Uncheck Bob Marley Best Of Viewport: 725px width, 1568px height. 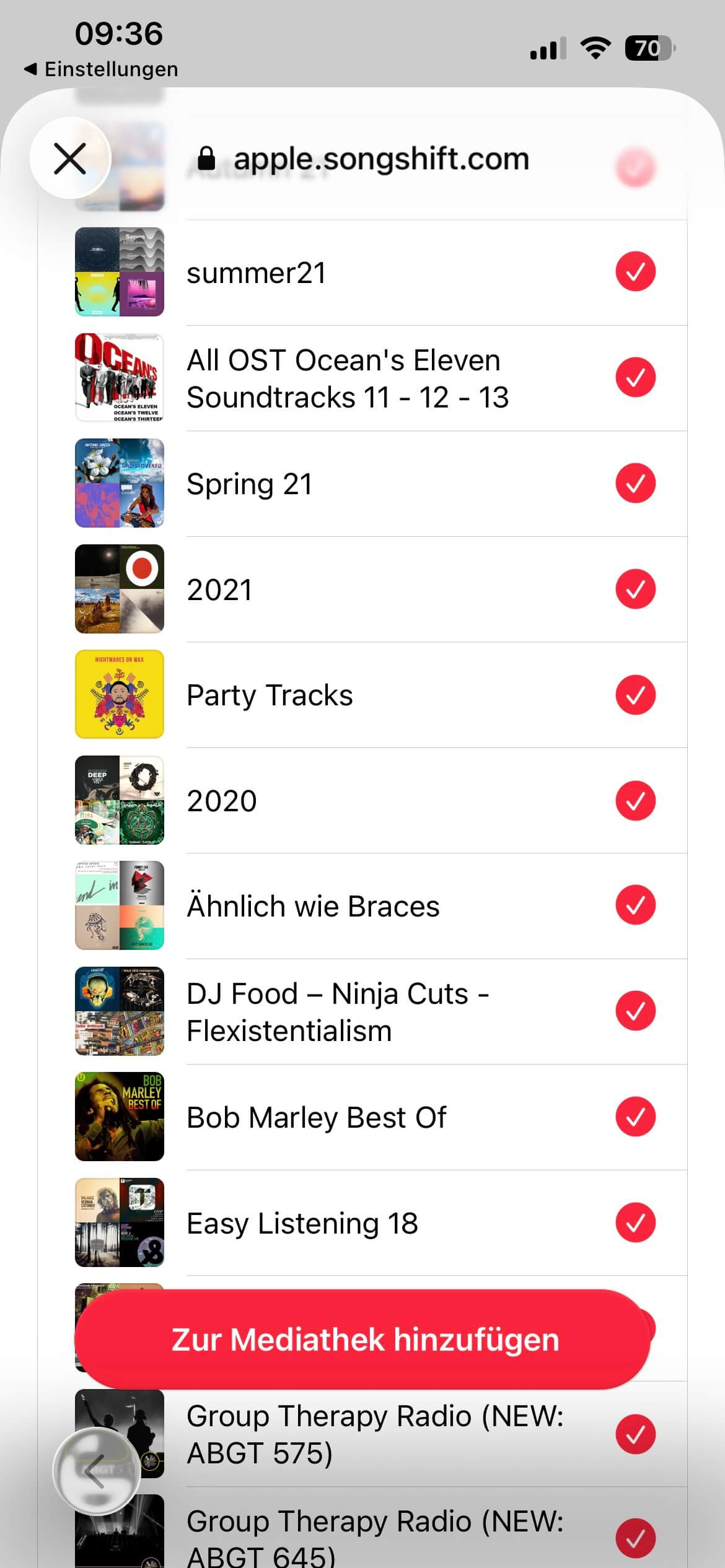635,1117
